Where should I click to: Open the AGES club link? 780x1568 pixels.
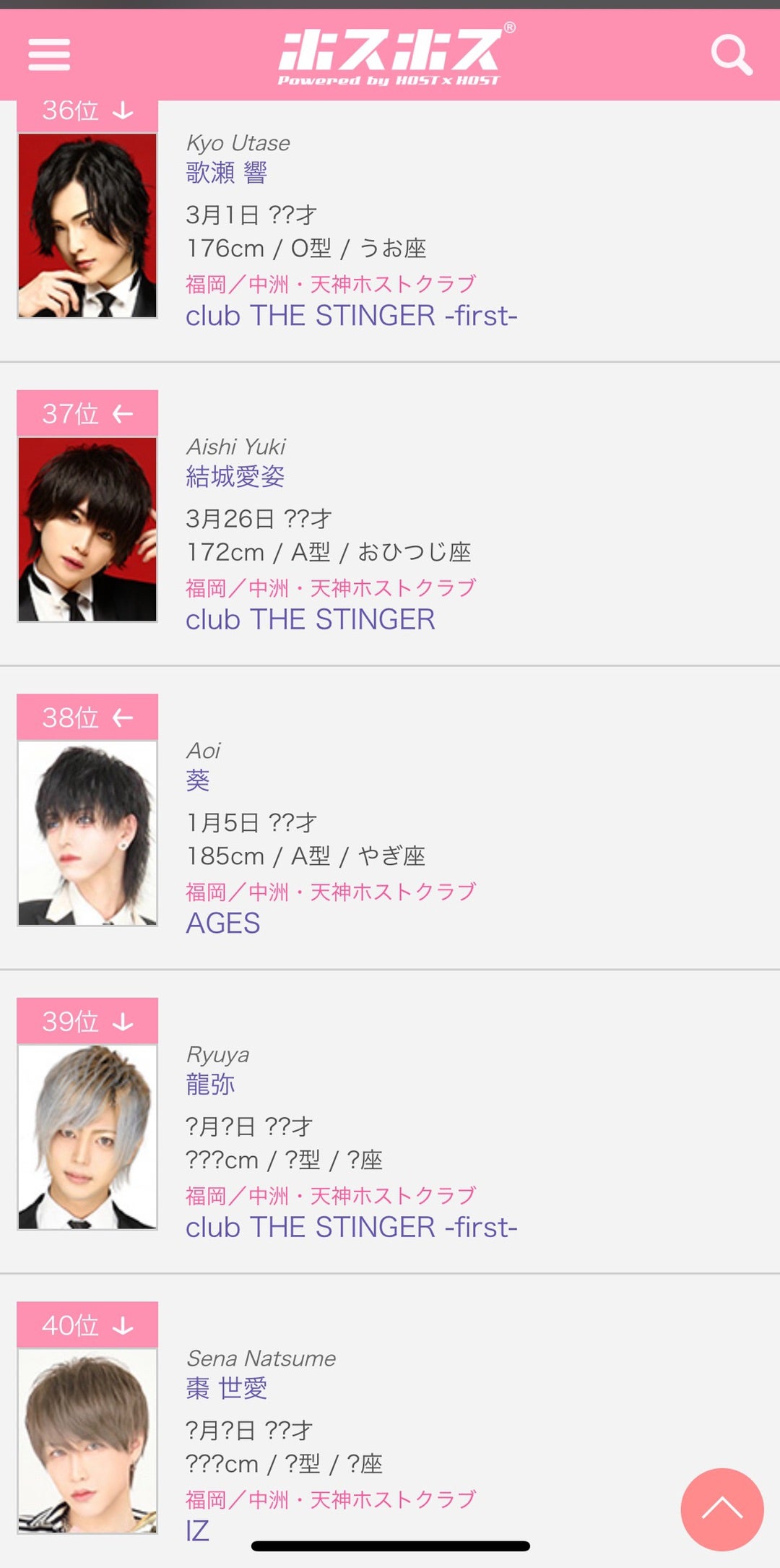click(x=223, y=923)
